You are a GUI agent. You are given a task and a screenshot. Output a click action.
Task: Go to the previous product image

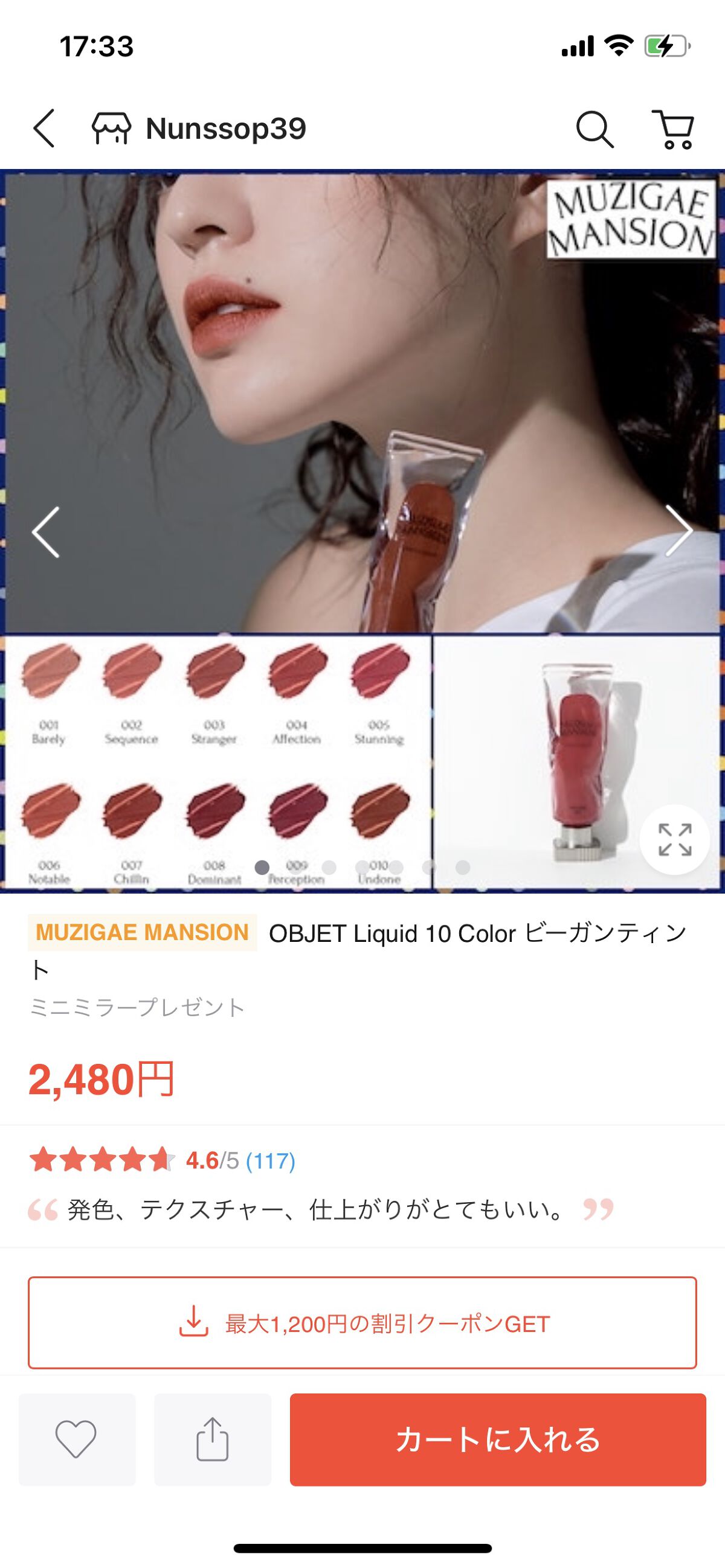pos(48,531)
